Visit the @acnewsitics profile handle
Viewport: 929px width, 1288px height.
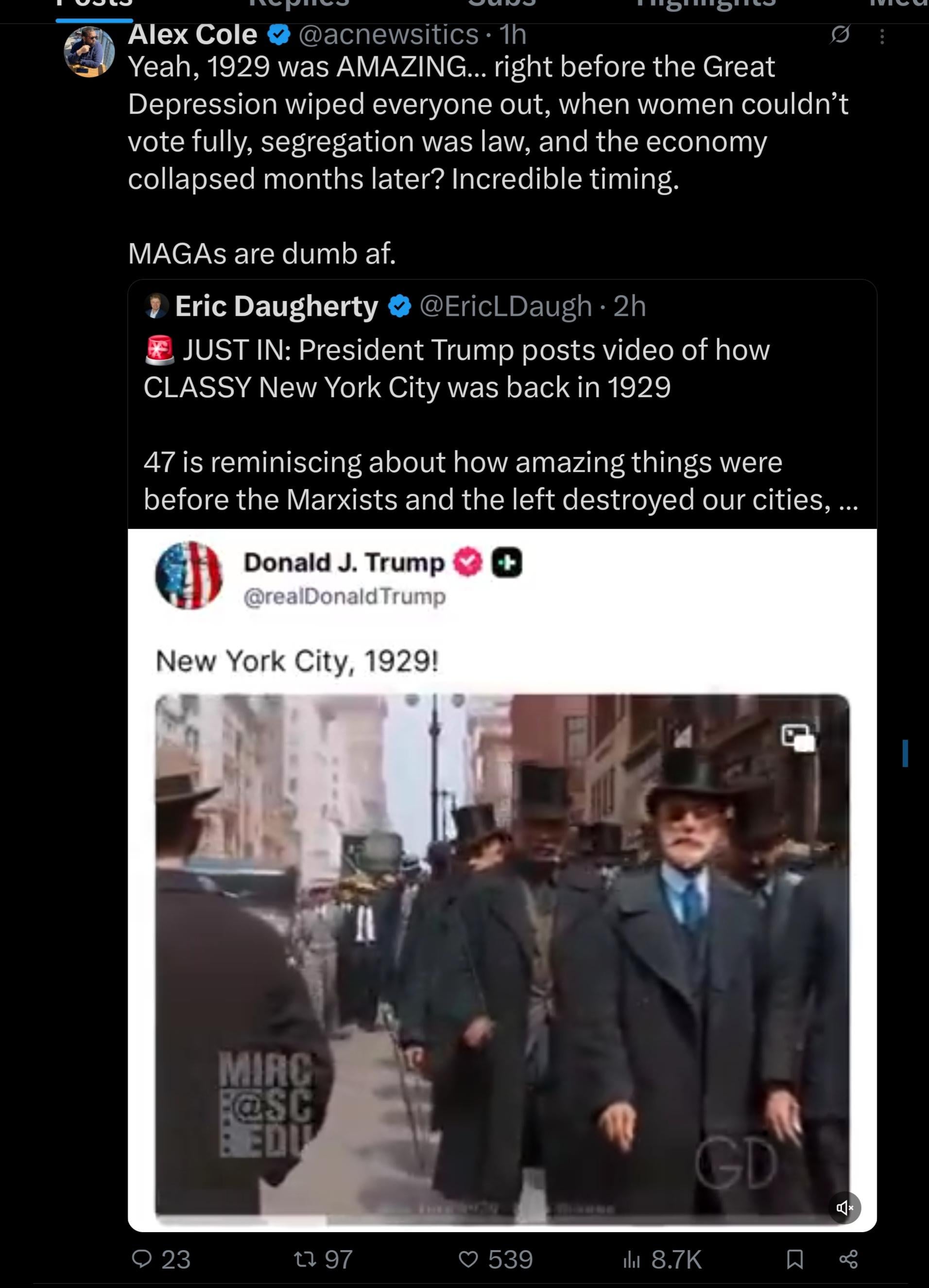click(x=388, y=35)
